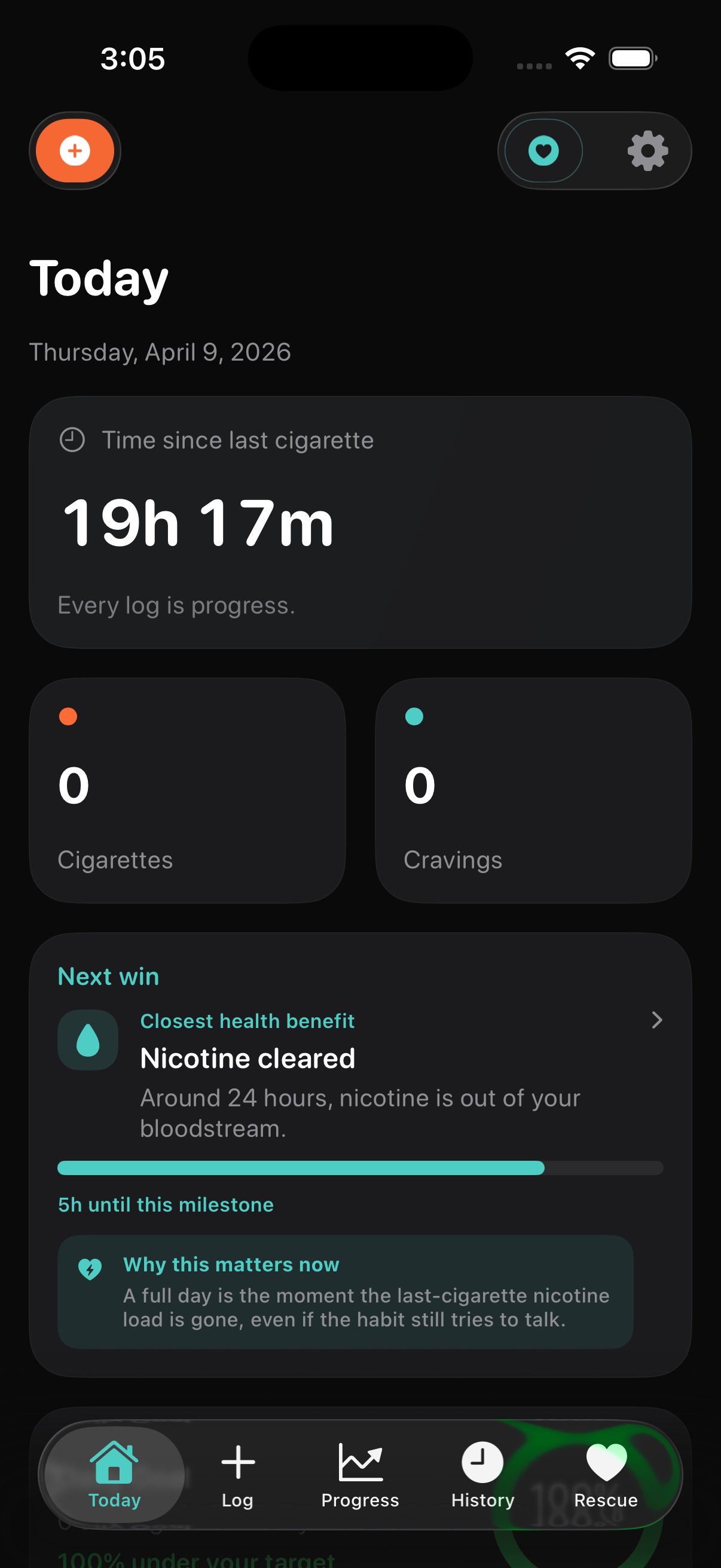Open the teal heart icon
The image size is (721, 1568).
[x=543, y=150]
